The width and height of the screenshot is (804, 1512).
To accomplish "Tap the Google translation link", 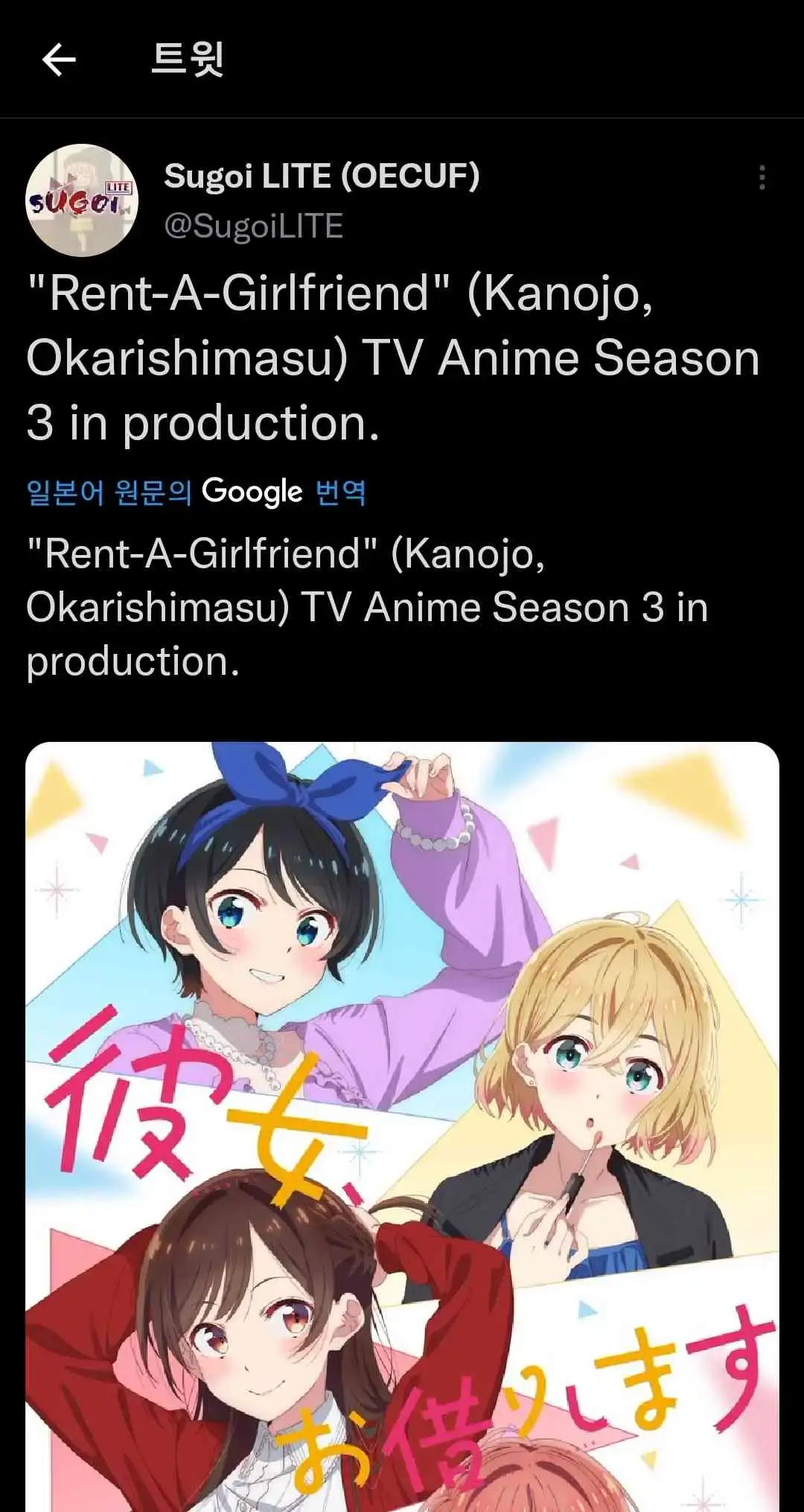I will click(196, 492).
